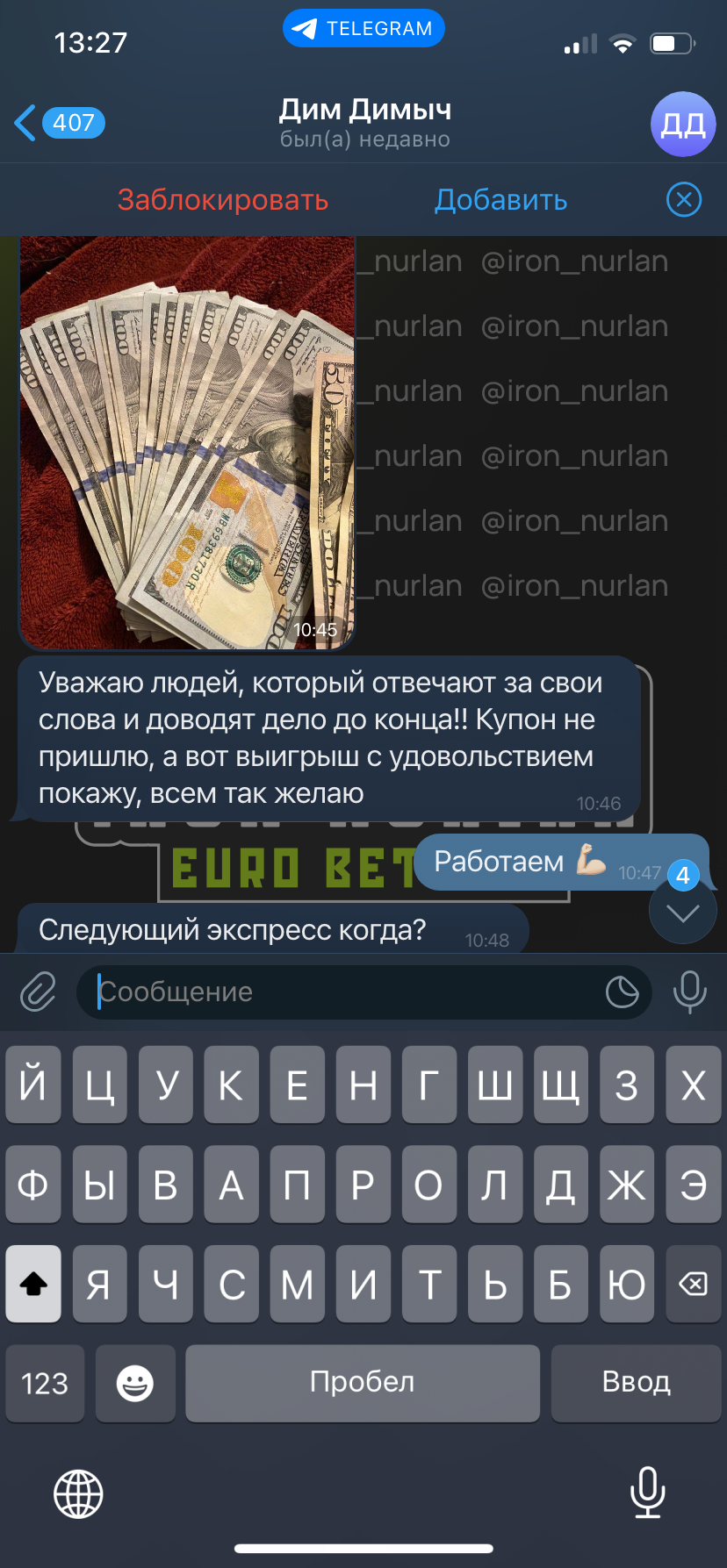Tap Добавить to add contact
The width and height of the screenshot is (727, 1568).
[501, 200]
